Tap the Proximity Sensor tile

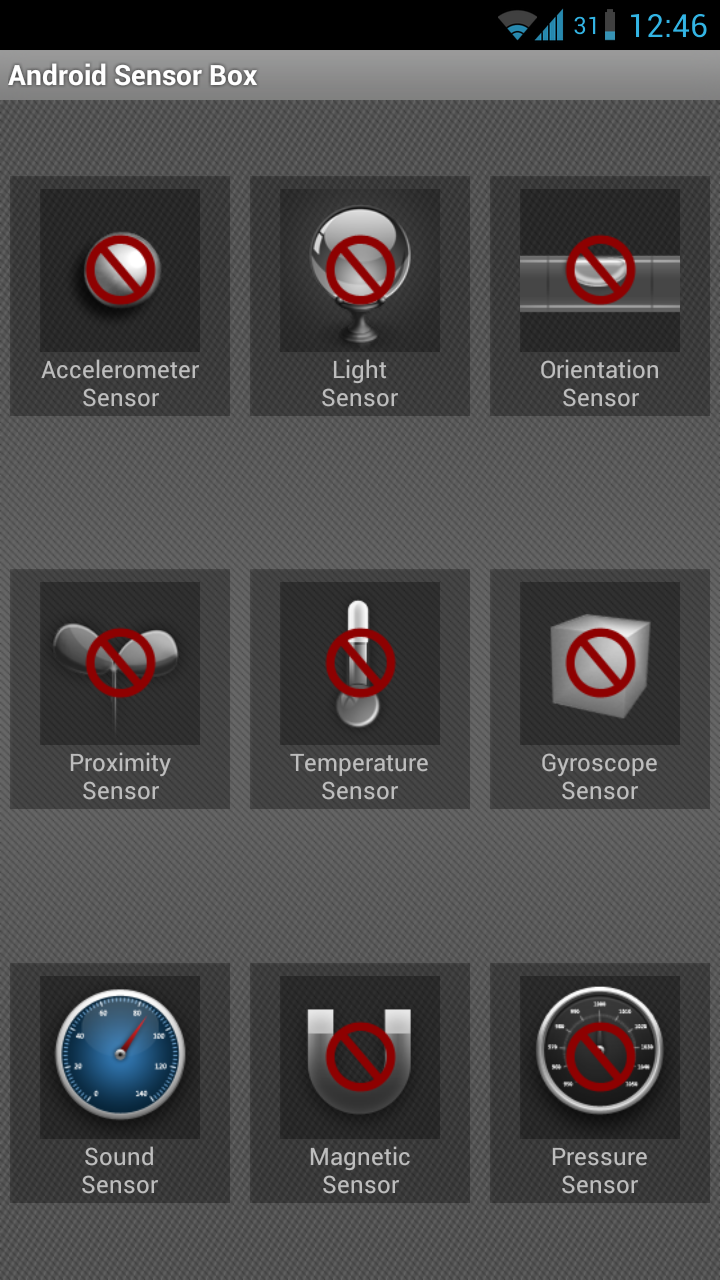coord(120,690)
